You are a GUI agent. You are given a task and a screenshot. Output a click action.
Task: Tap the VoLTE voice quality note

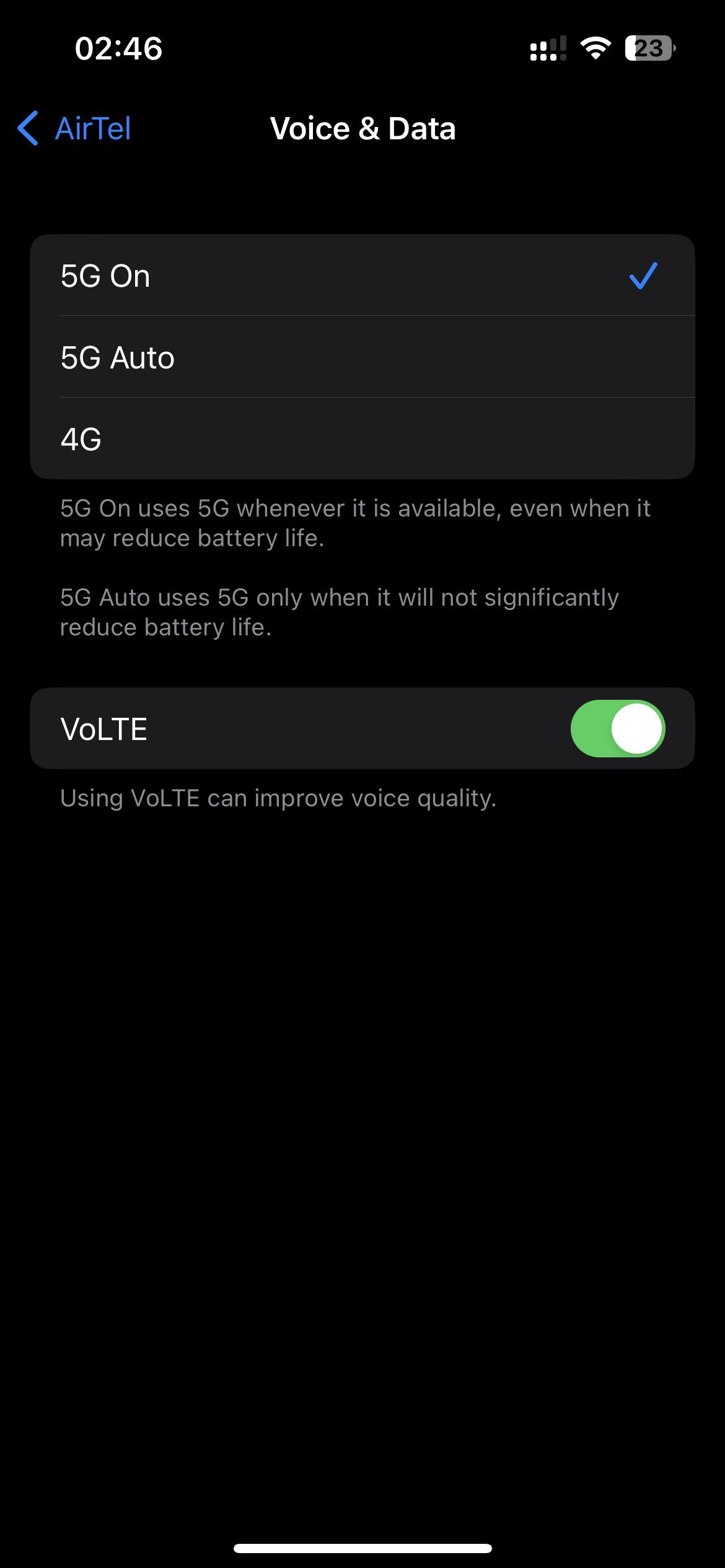(x=277, y=798)
